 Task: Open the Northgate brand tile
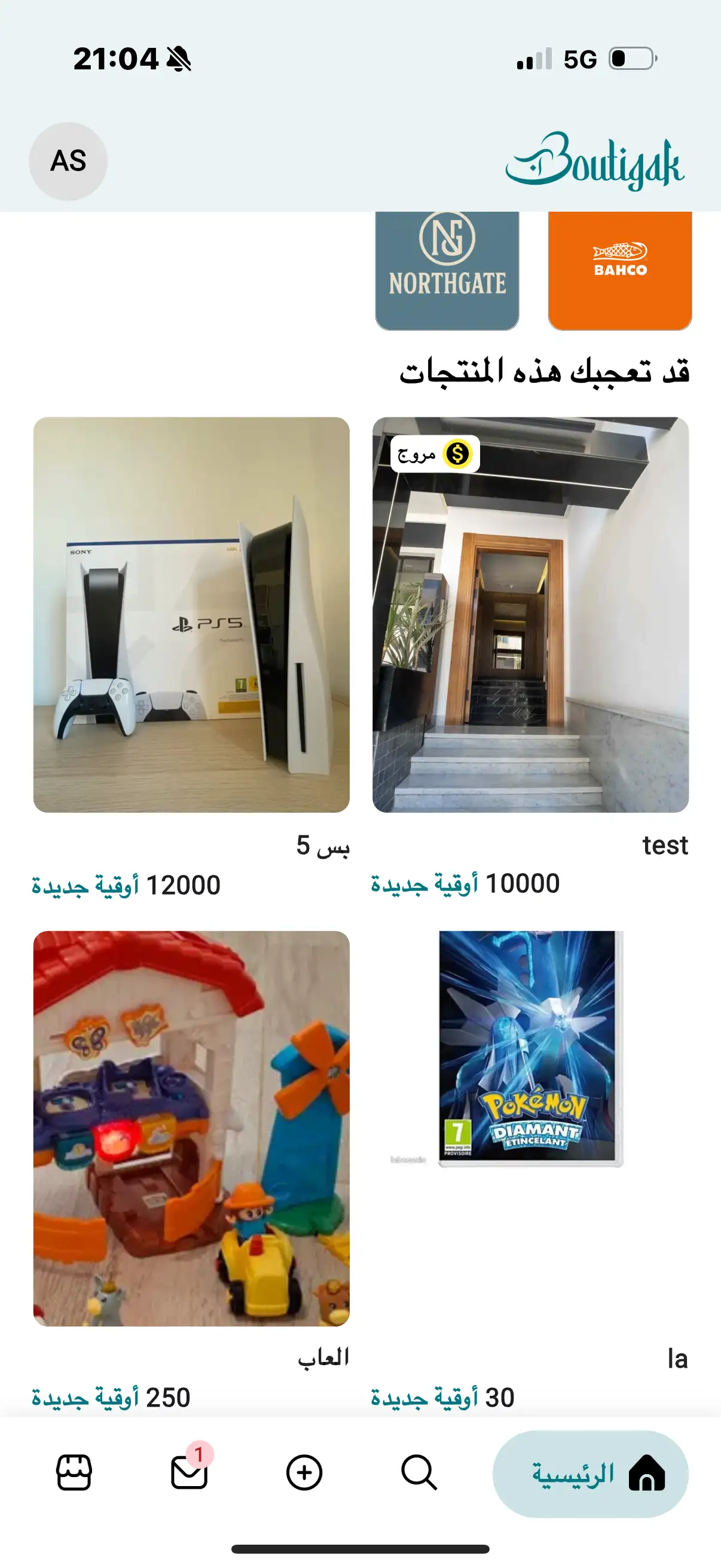[x=447, y=270]
